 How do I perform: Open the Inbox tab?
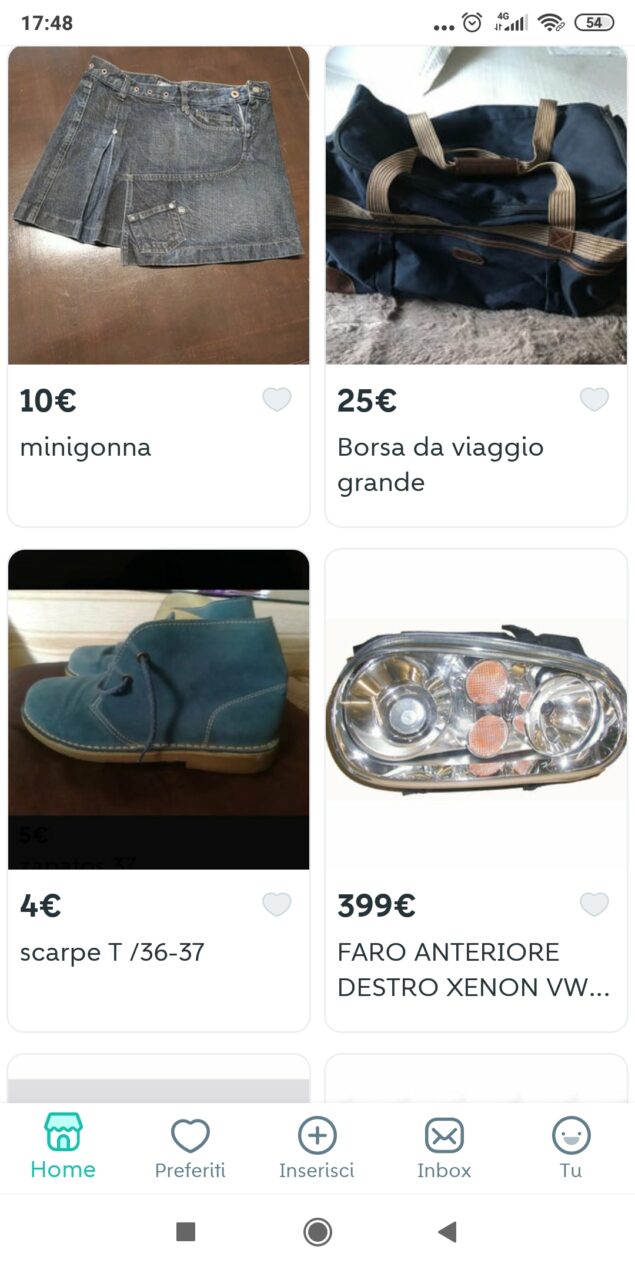coord(444,1147)
